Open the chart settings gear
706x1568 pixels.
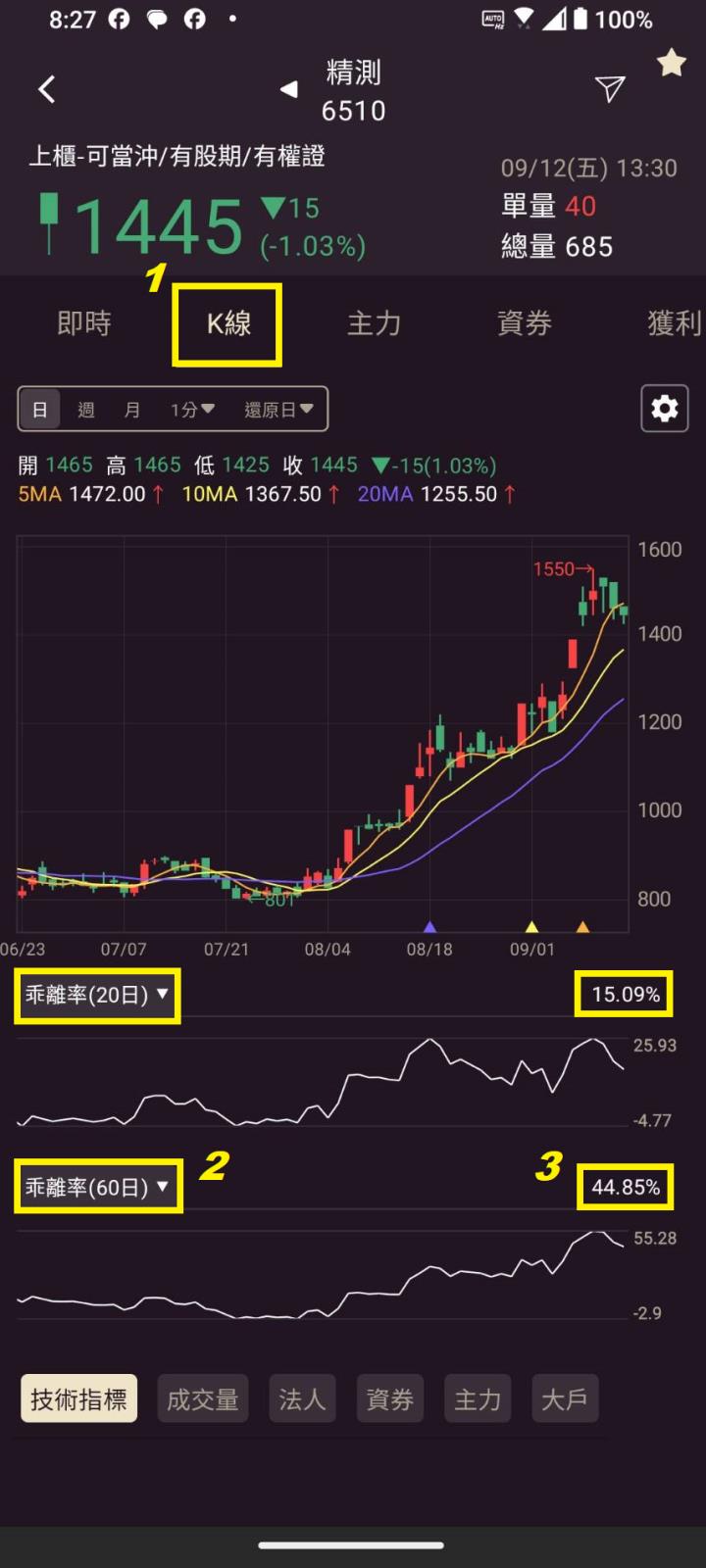coord(664,410)
